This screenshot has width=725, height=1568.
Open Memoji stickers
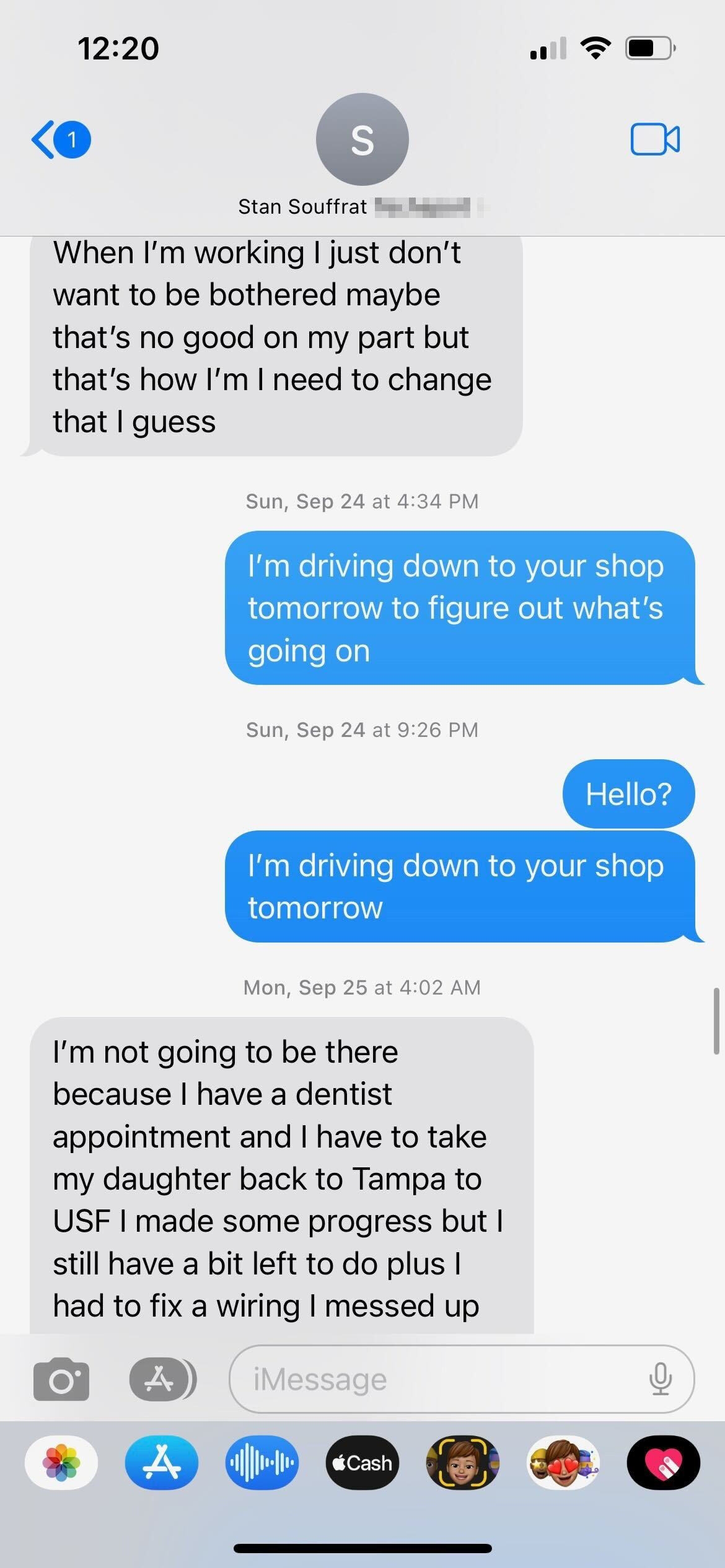pyautogui.click(x=563, y=1463)
